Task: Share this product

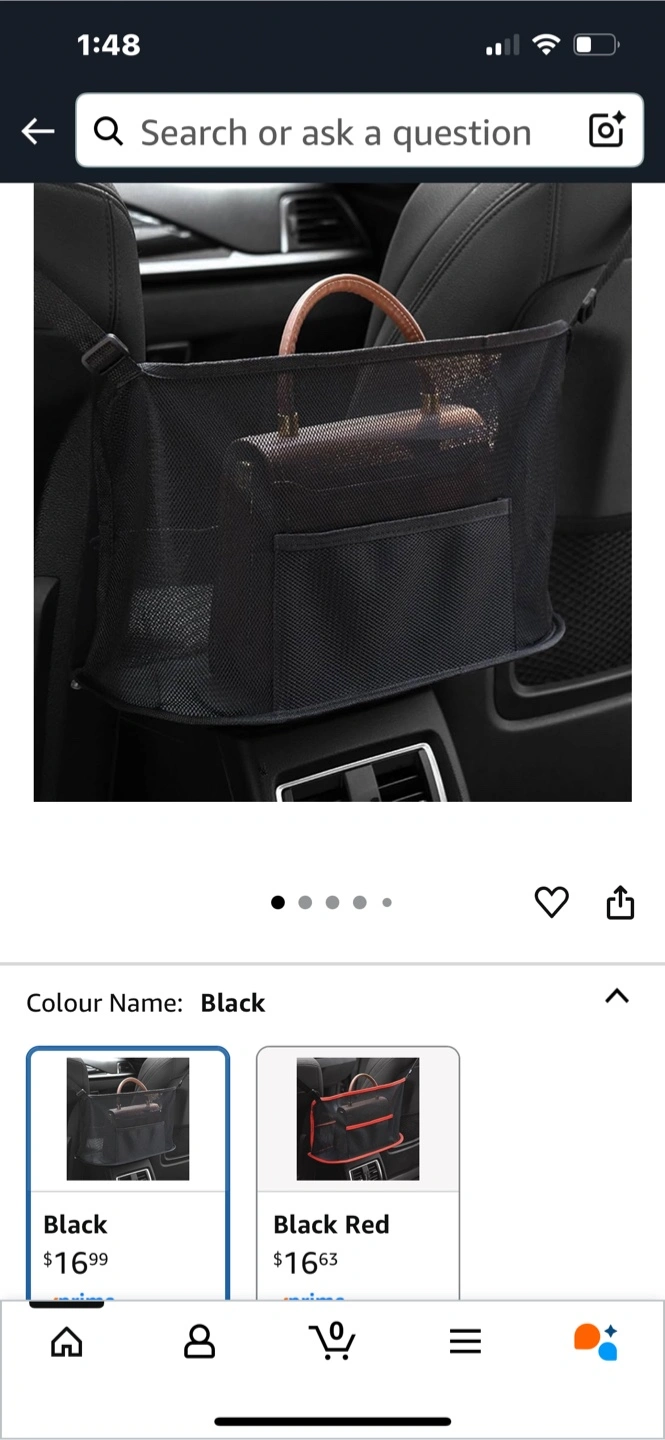Action: [621, 902]
